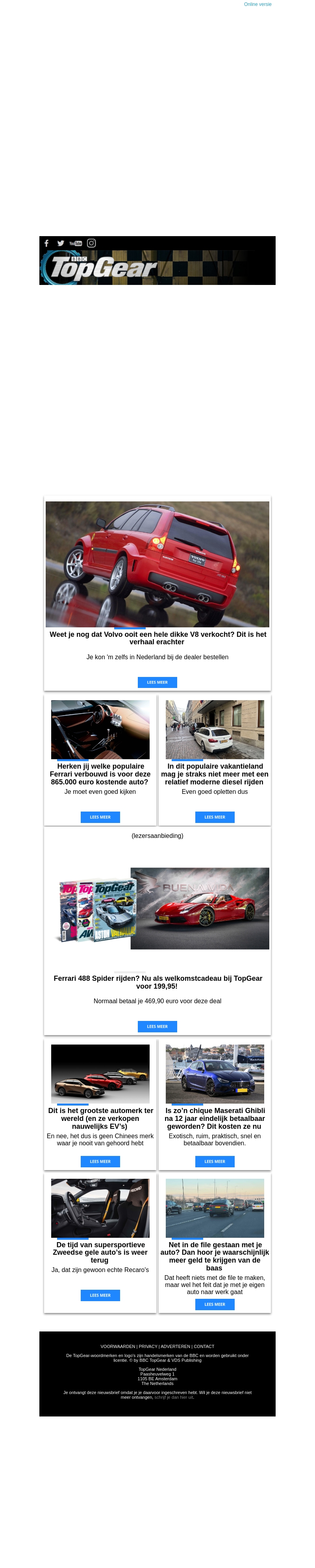Tap Lees meer under Ferrari 488 Spider offer
The height and width of the screenshot is (1568, 315).
(x=157, y=1026)
